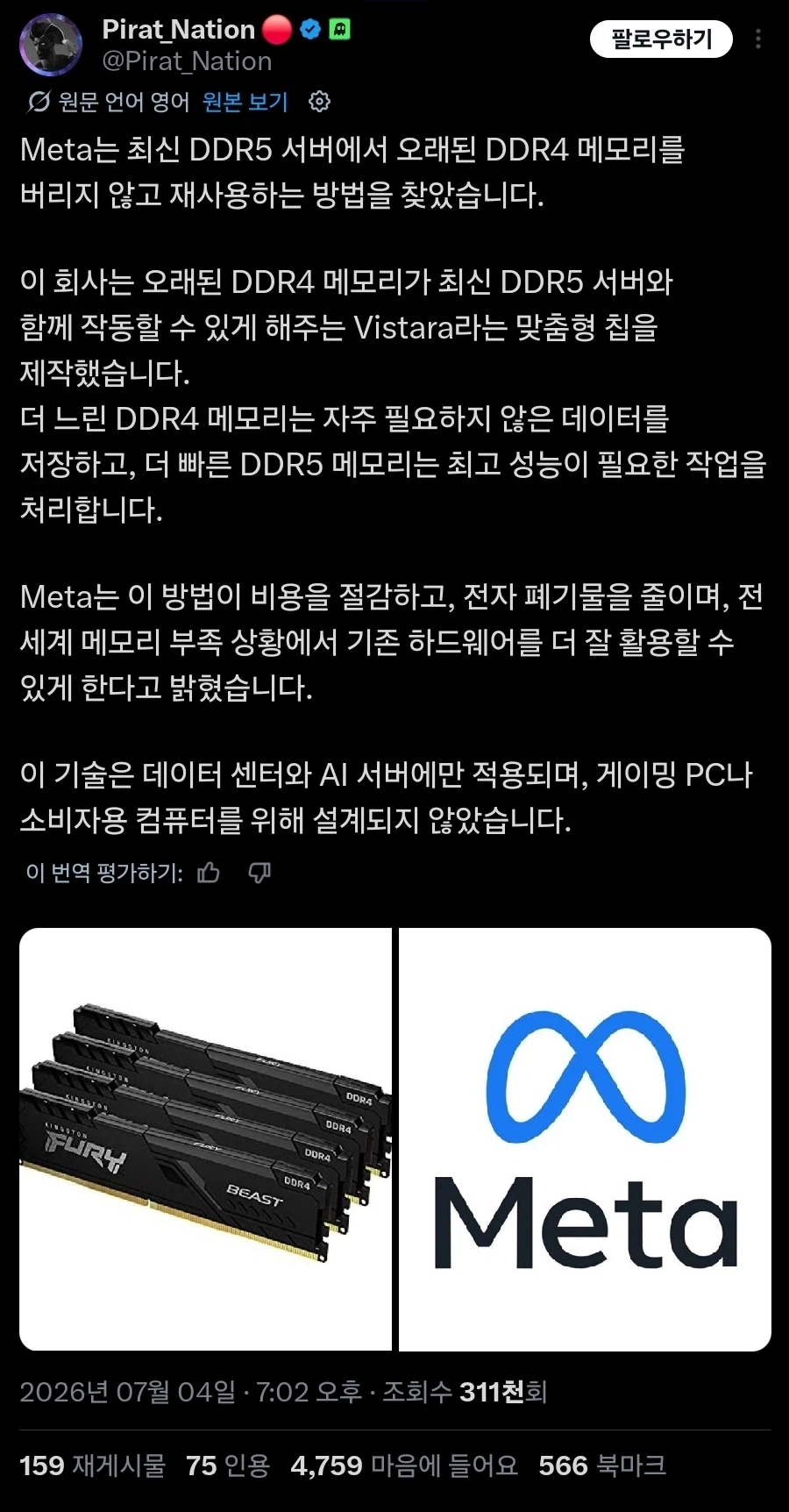Open the @Pirat_Nation handle
789x1512 pixels.
pyautogui.click(x=188, y=61)
